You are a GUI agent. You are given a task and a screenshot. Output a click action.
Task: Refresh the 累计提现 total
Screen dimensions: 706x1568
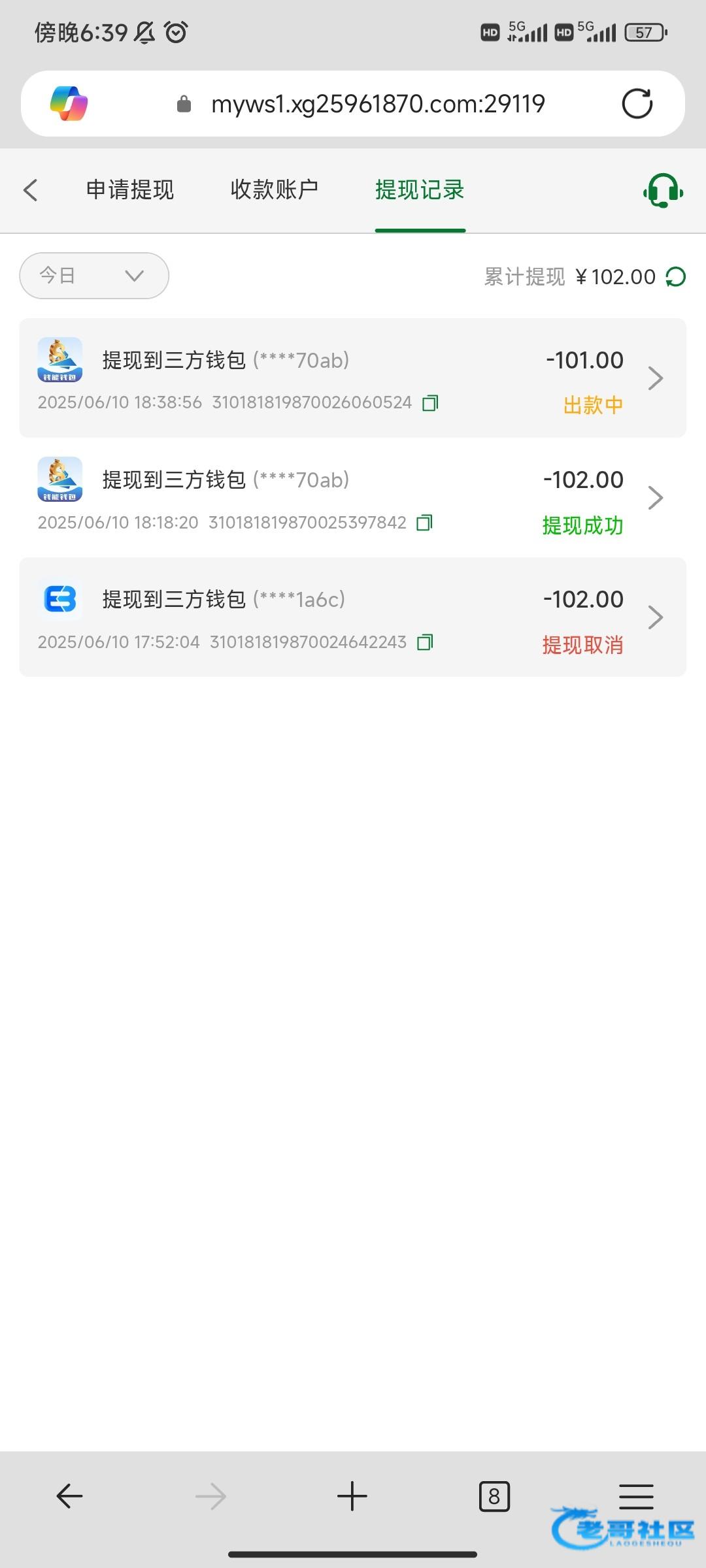(x=676, y=277)
